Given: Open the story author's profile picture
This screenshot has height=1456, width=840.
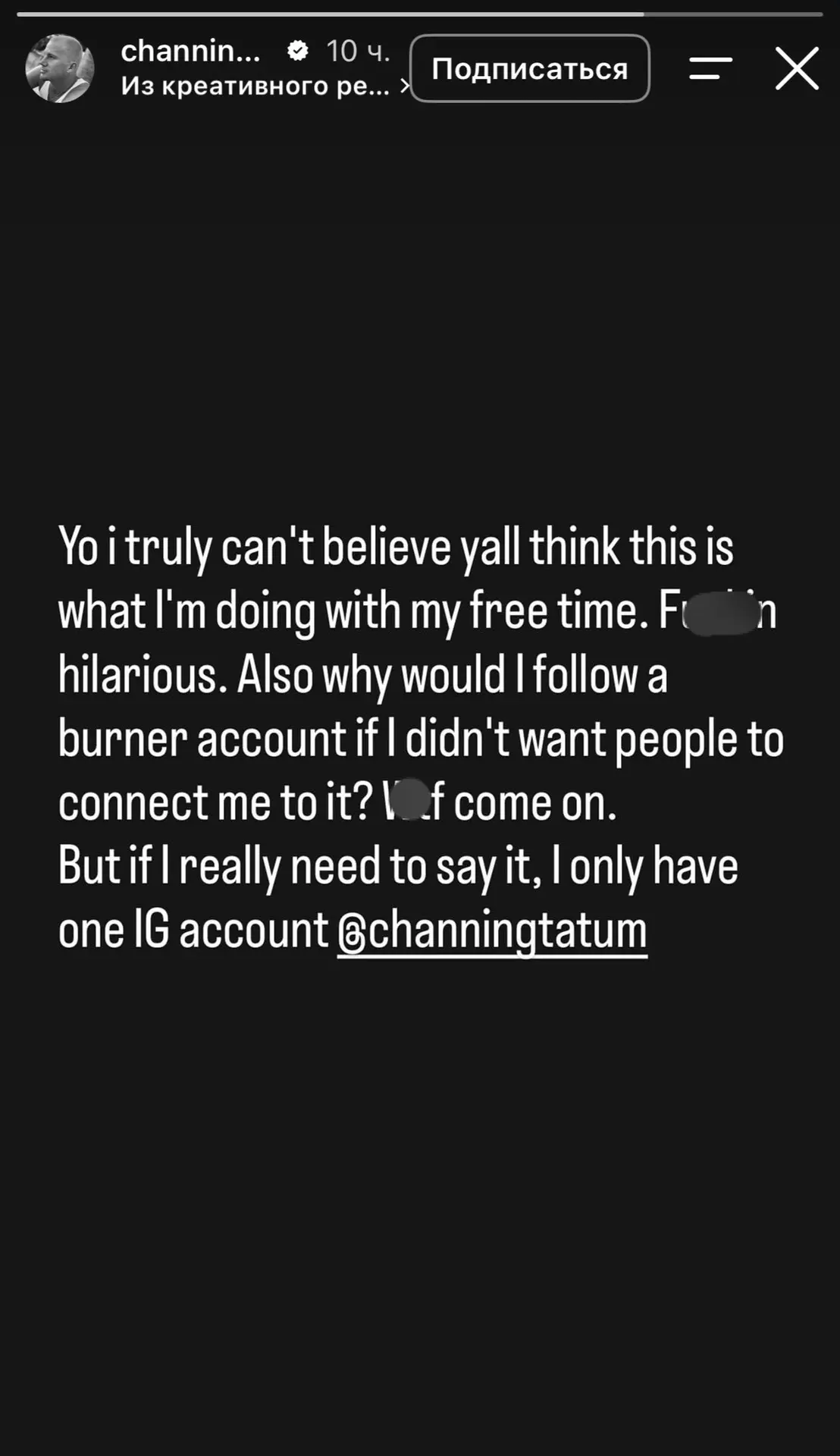Looking at the screenshot, I should coord(60,68).
